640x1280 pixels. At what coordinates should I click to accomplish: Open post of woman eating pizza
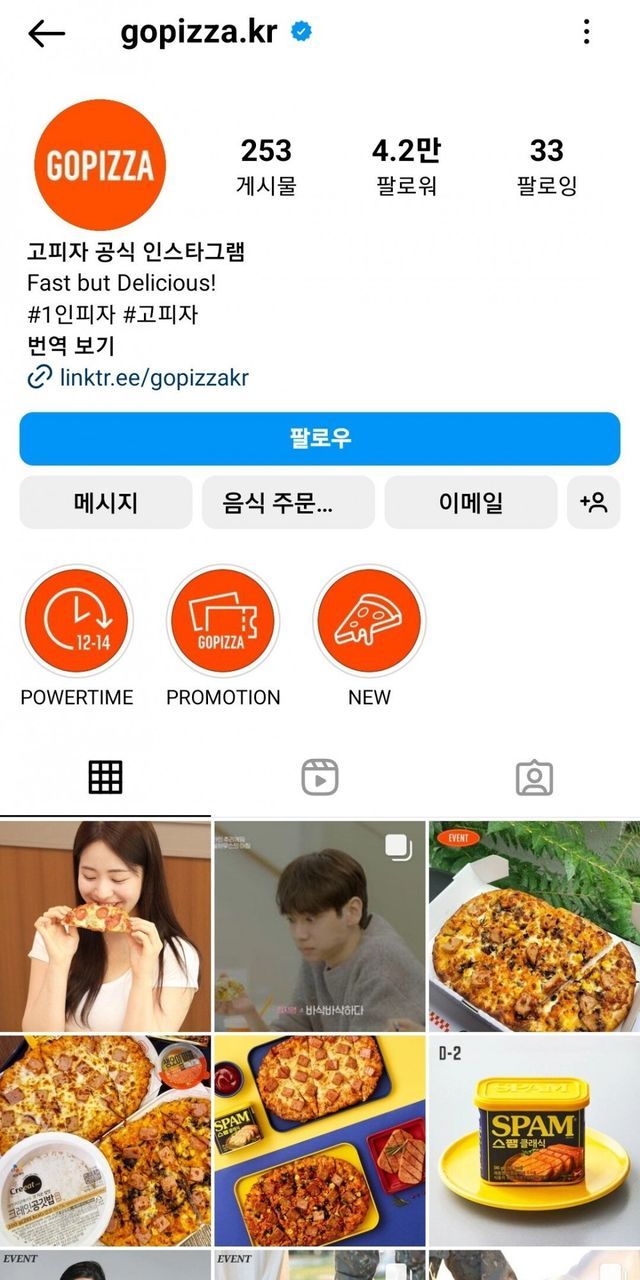[x=105, y=925]
